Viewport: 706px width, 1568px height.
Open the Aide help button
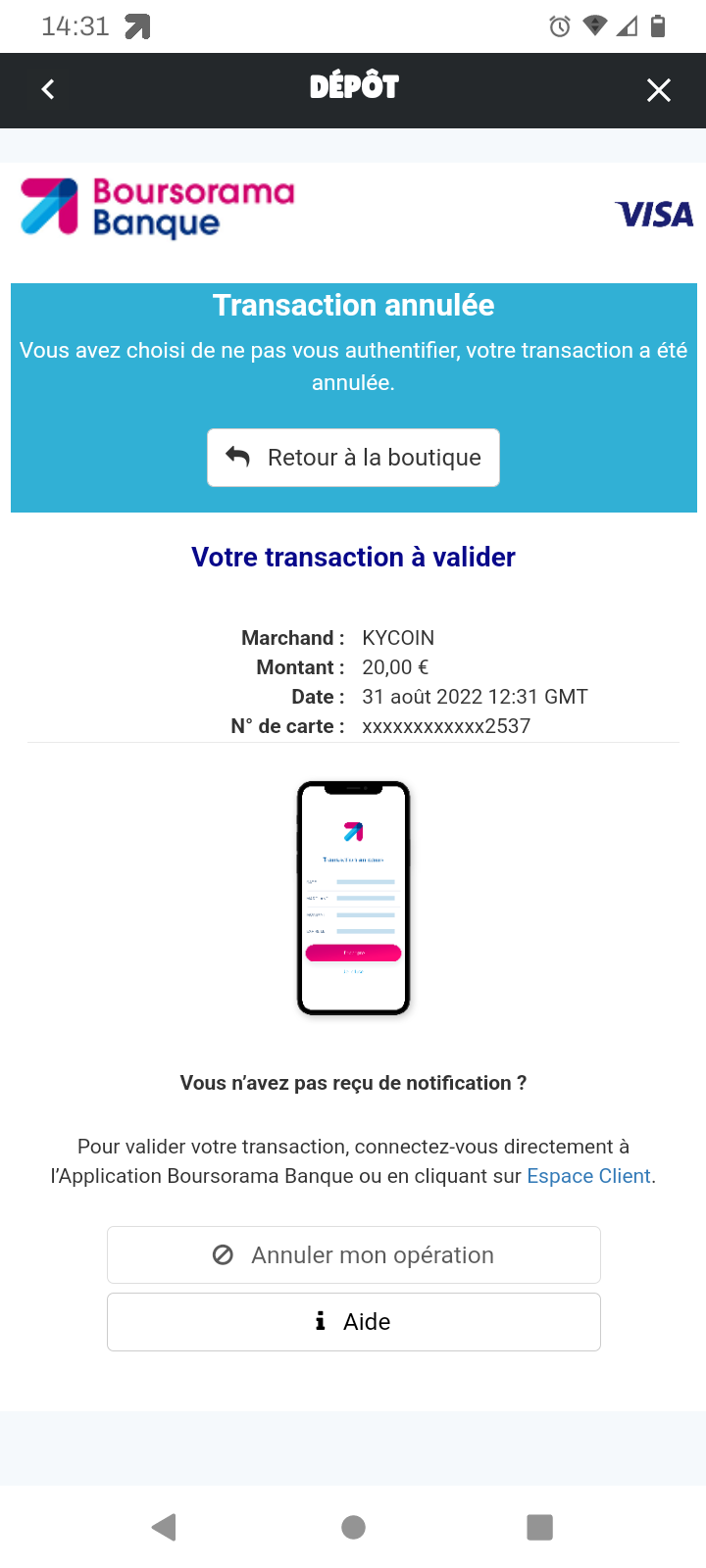click(353, 1322)
